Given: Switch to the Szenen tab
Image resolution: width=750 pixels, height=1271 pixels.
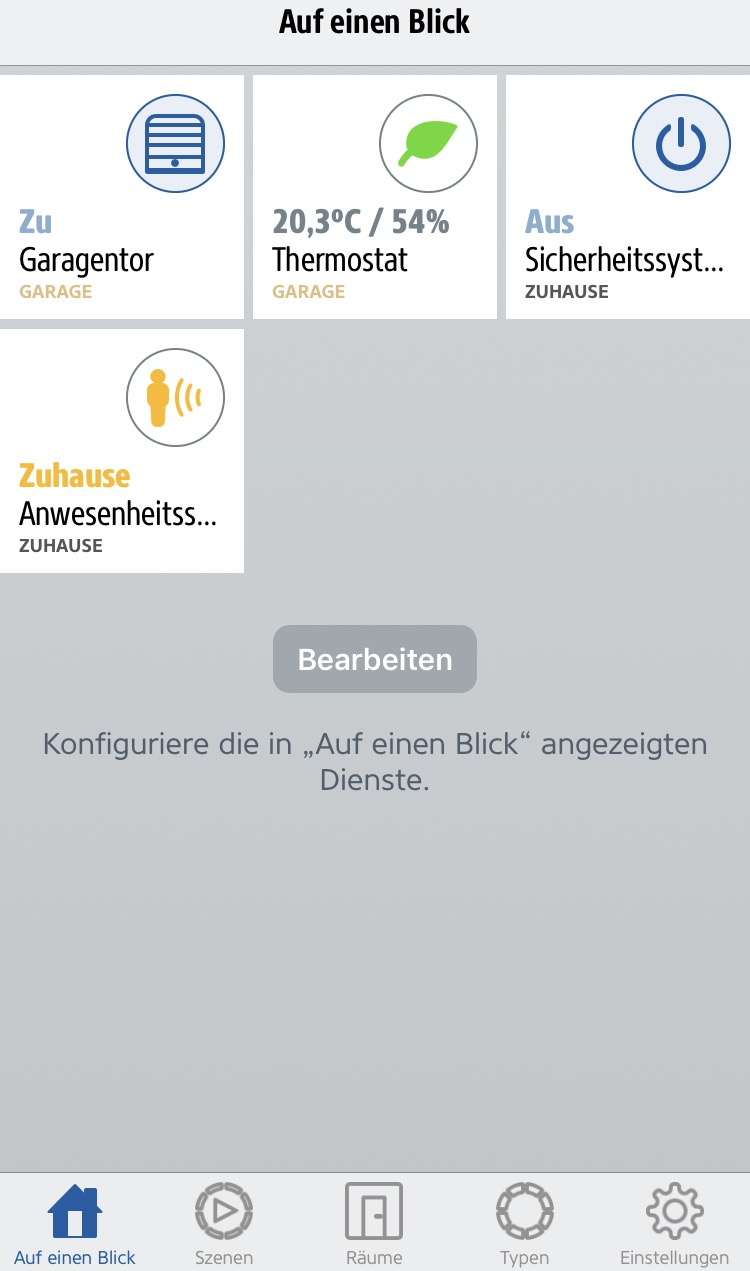Looking at the screenshot, I should [224, 1223].
